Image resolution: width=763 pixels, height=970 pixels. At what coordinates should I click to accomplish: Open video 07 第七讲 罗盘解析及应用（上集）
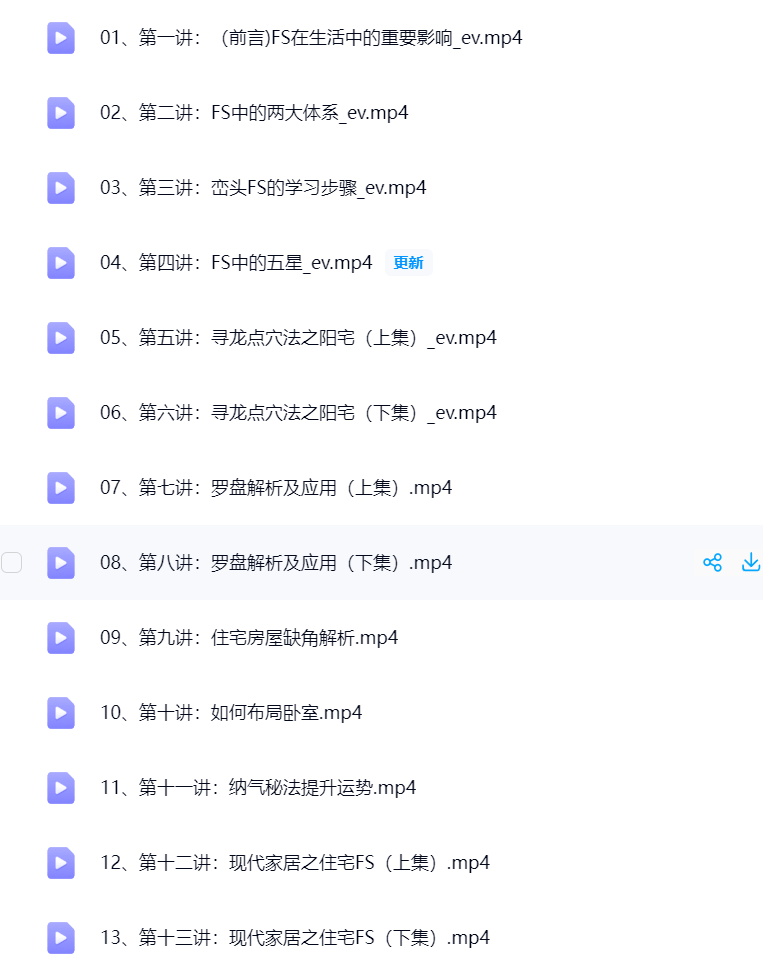coord(276,488)
